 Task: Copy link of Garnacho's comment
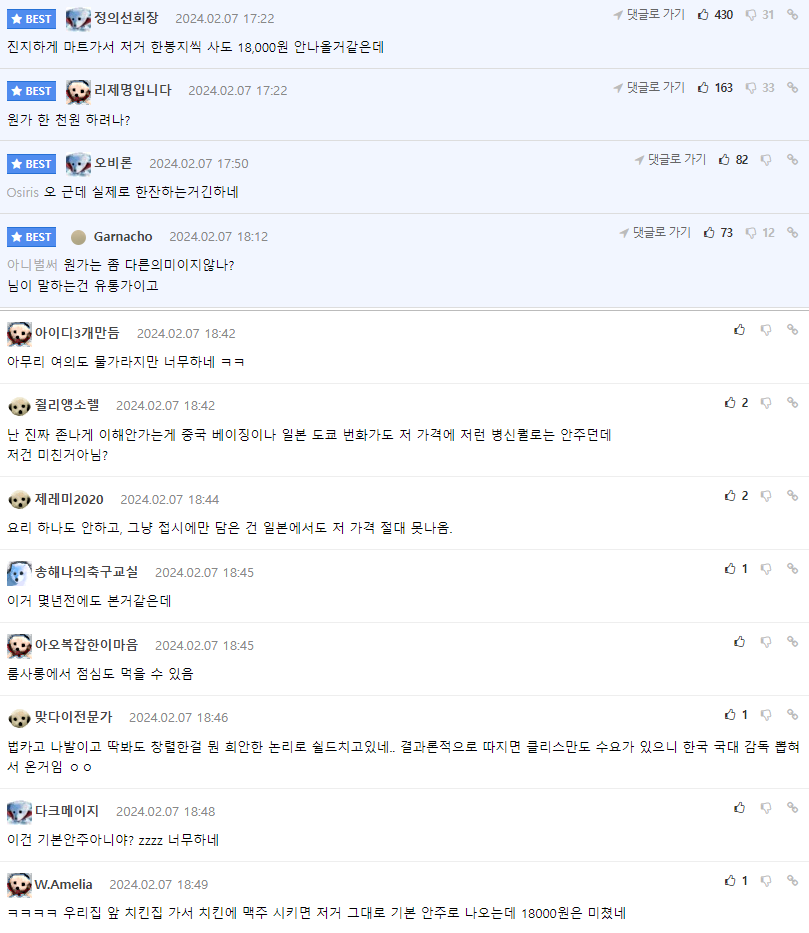click(x=792, y=233)
